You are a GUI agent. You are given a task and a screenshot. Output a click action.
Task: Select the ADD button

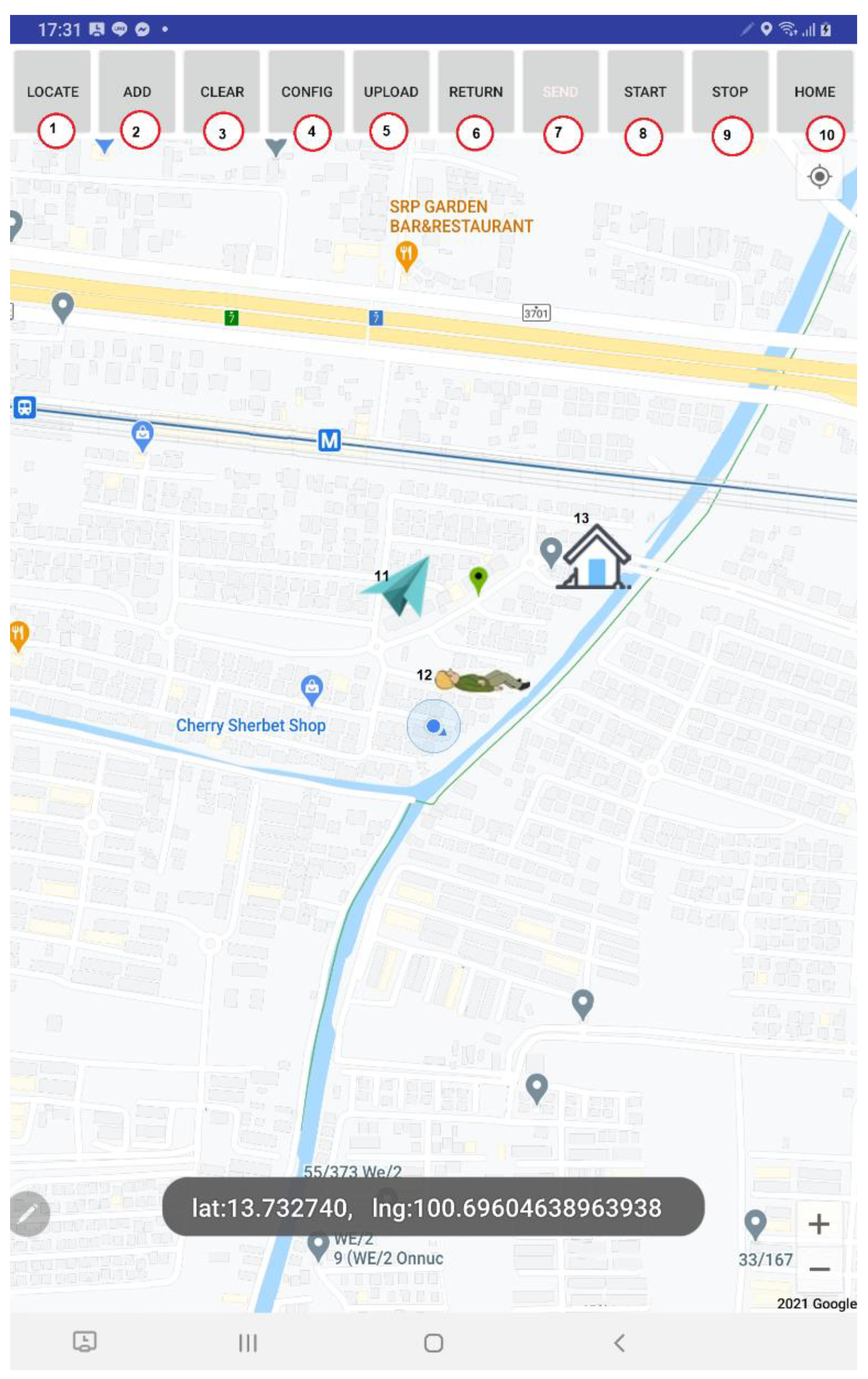(137, 92)
